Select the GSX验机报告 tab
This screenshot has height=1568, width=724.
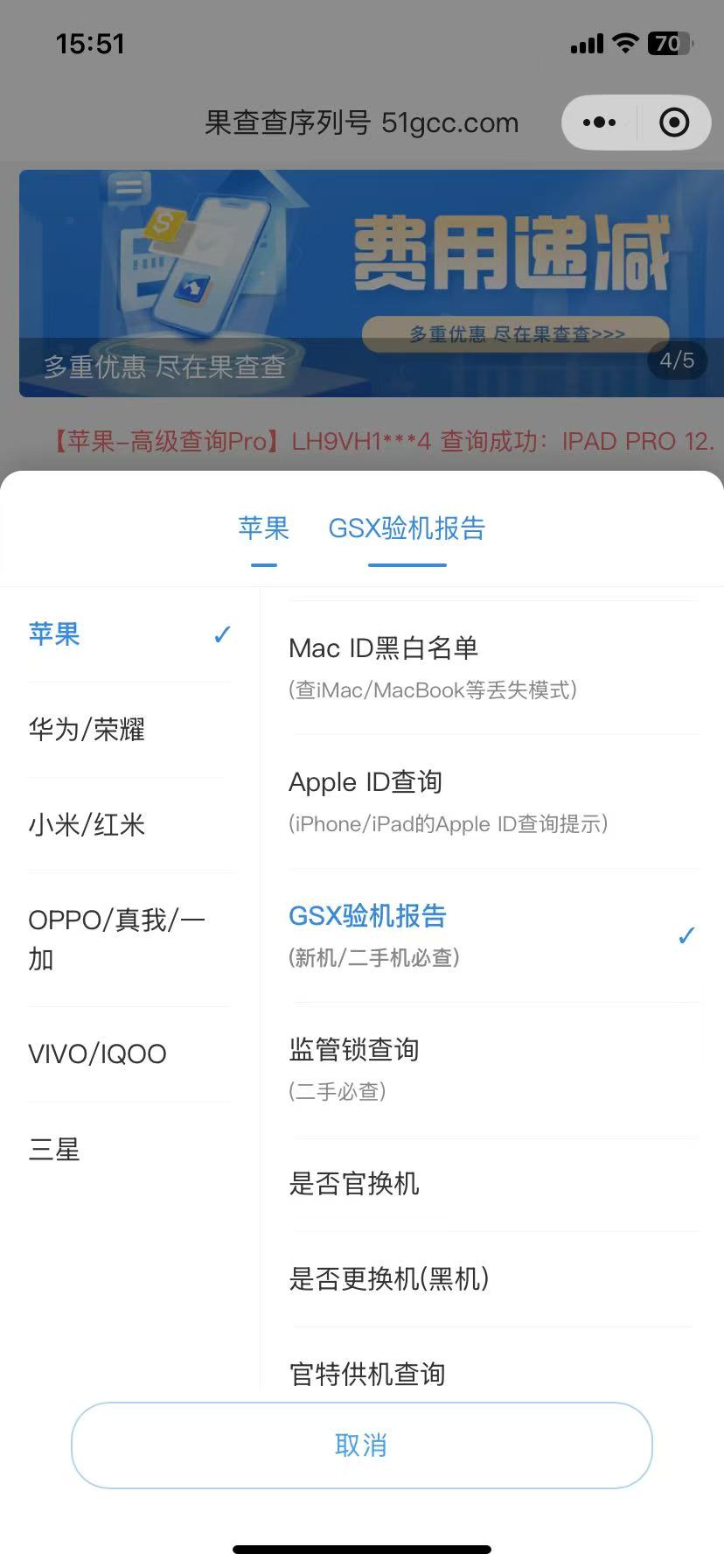pos(407,528)
